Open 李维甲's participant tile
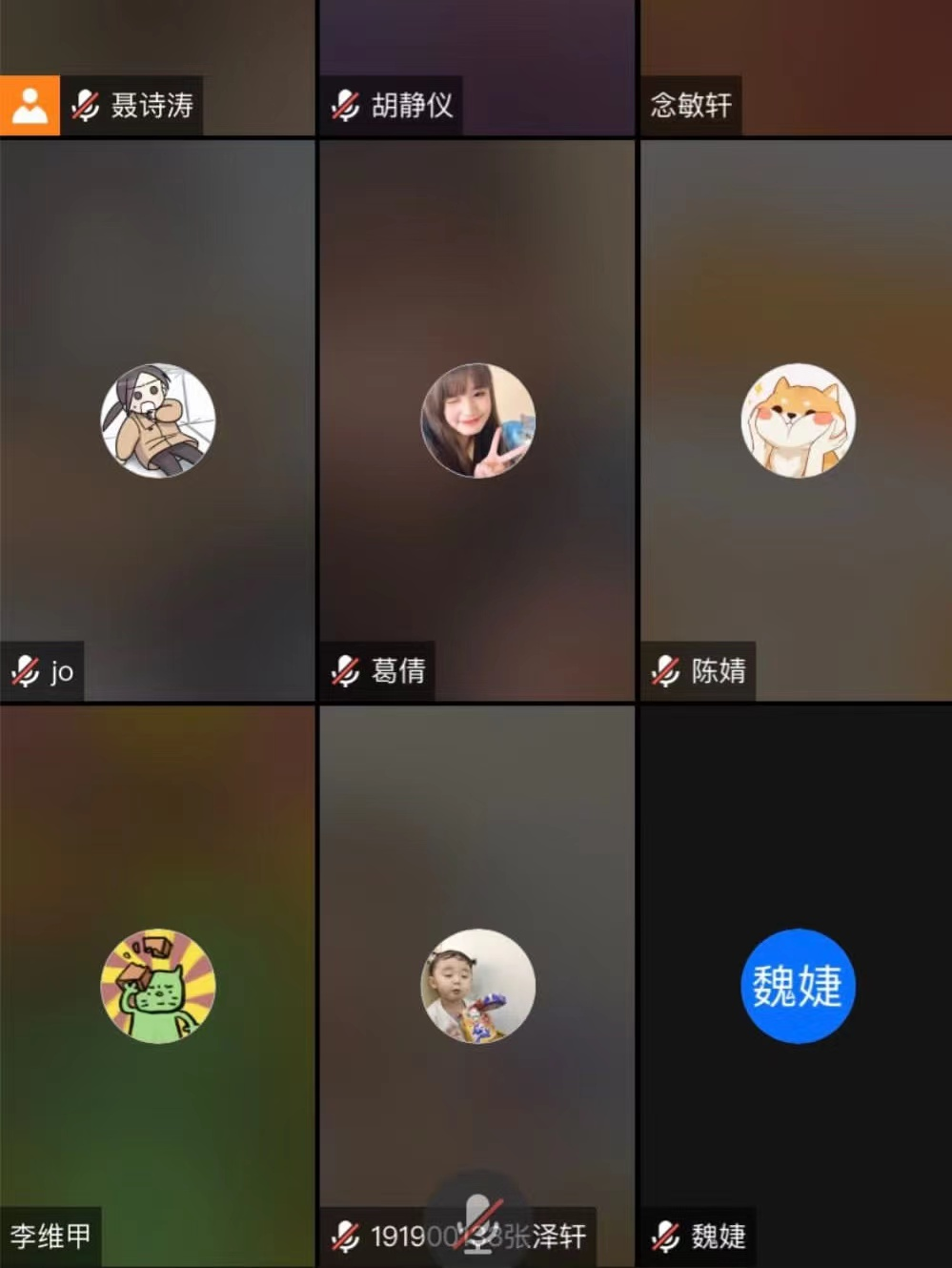Viewport: 952px width, 1268px height. click(157, 986)
